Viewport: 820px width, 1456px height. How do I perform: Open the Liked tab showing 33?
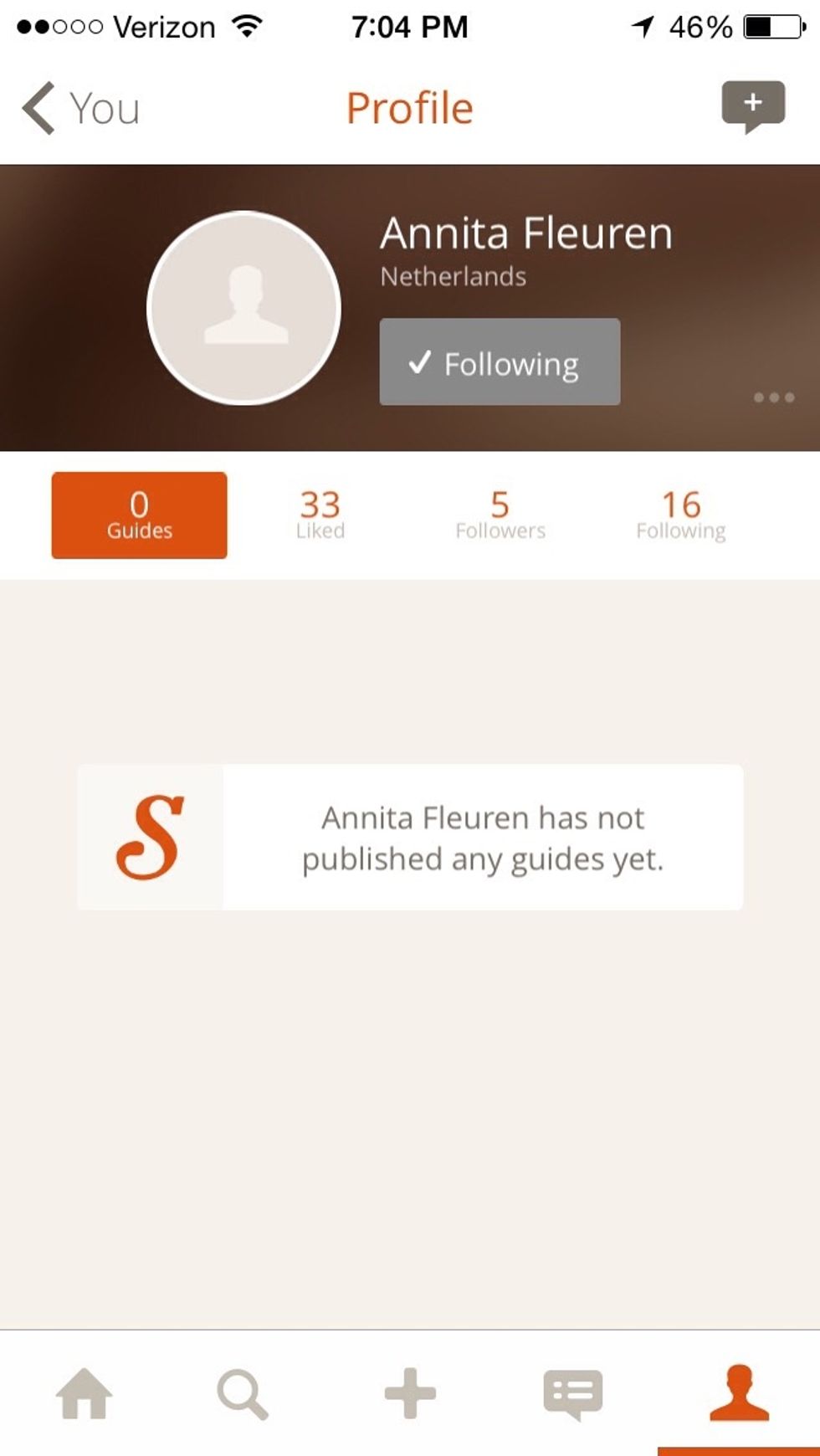point(320,514)
